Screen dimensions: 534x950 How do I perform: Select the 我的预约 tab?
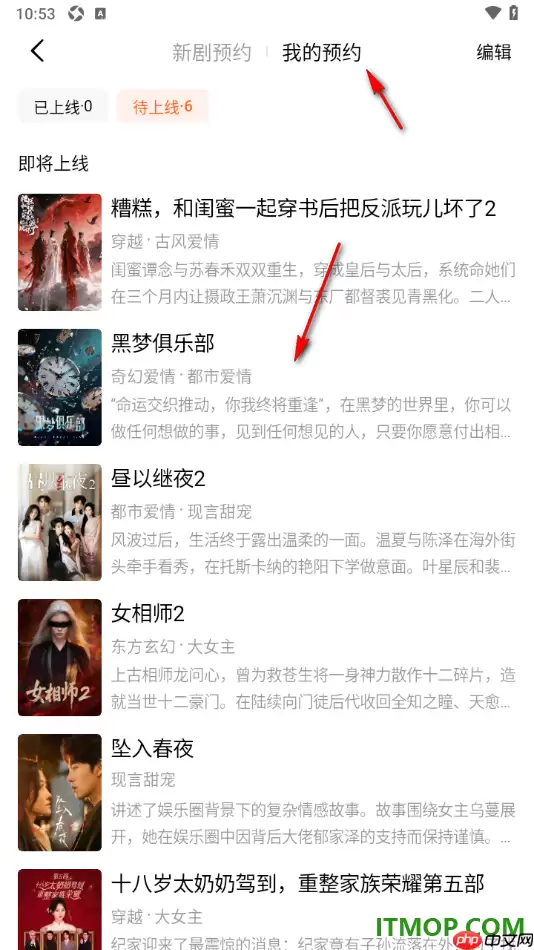tap(321, 53)
